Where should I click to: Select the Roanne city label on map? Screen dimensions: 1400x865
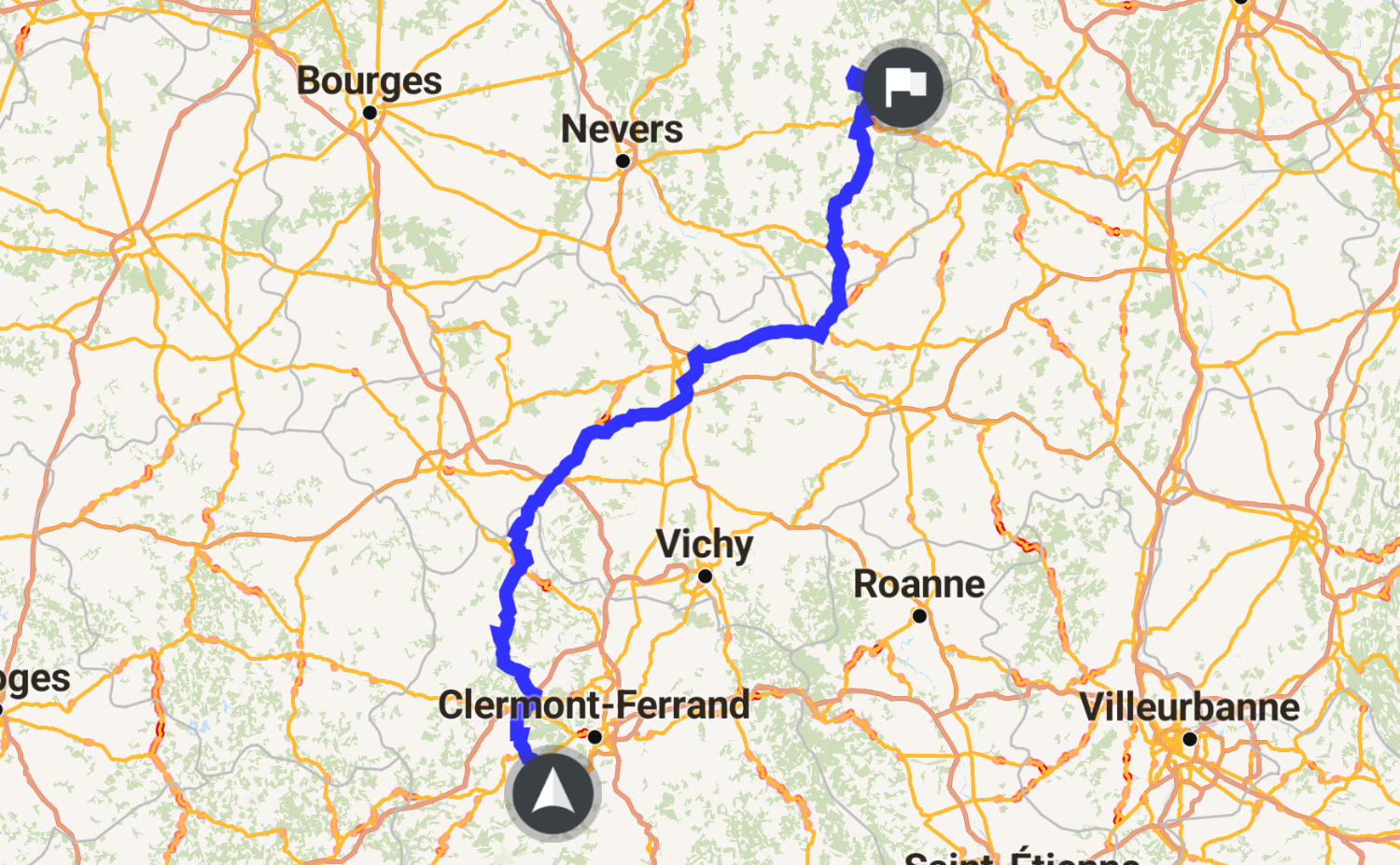pos(918,585)
